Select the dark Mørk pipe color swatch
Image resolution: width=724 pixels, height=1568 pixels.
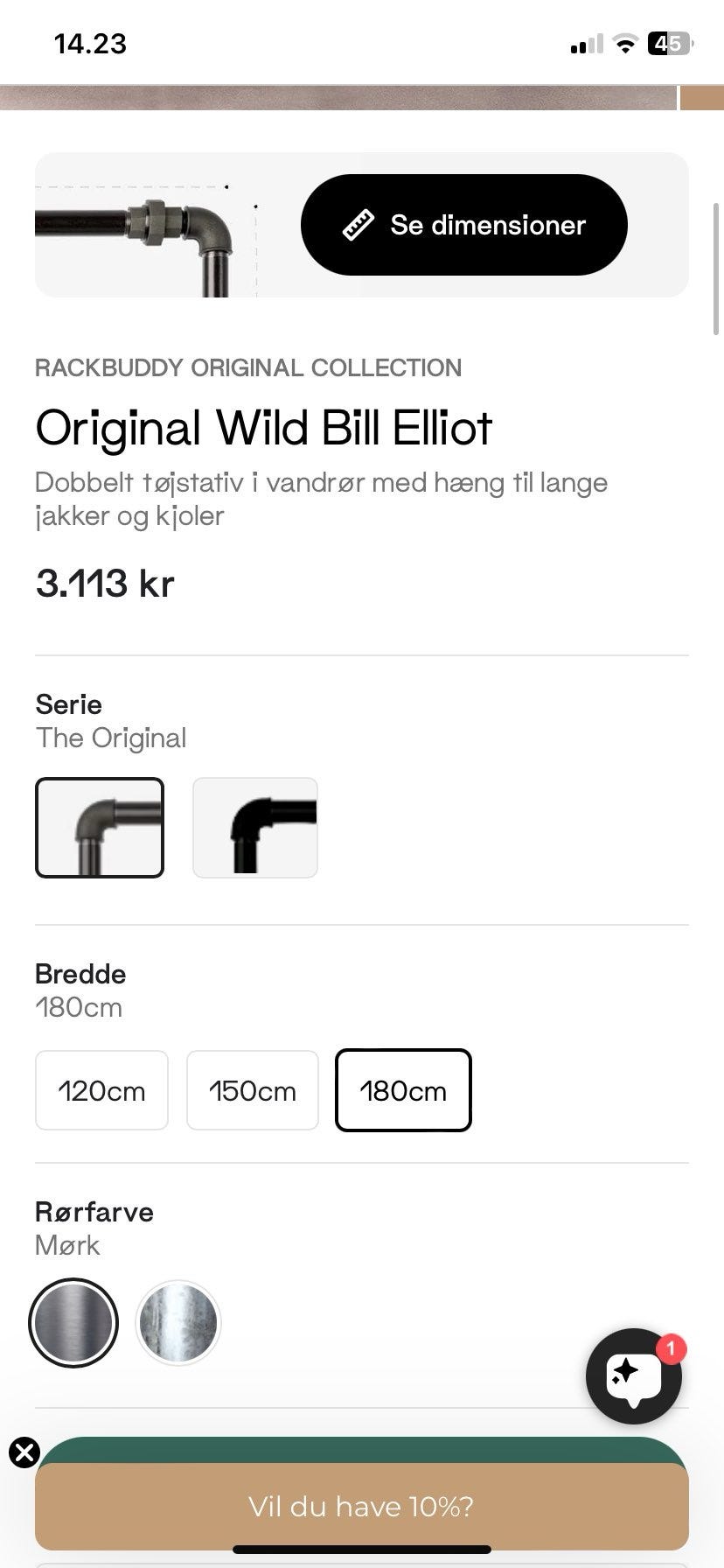73,1323
